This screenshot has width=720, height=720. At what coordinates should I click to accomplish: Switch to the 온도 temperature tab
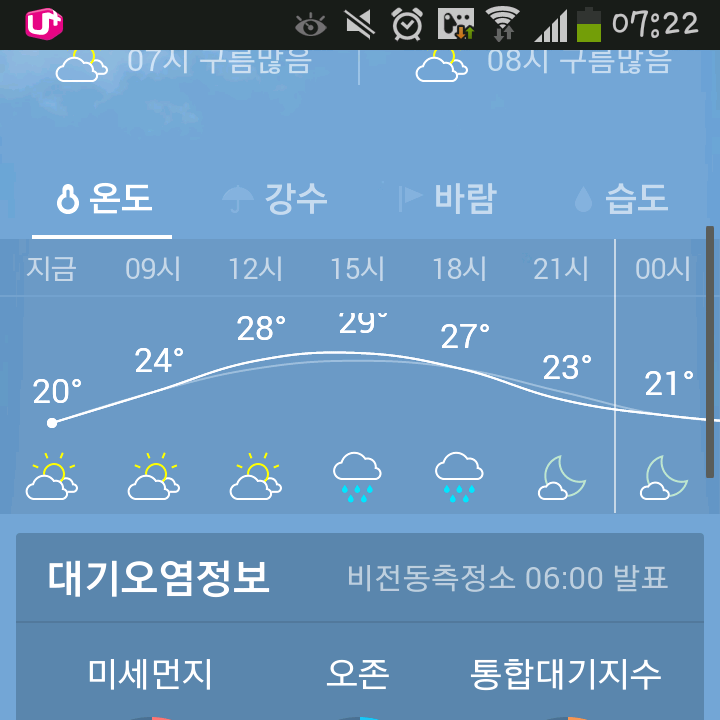point(104,199)
